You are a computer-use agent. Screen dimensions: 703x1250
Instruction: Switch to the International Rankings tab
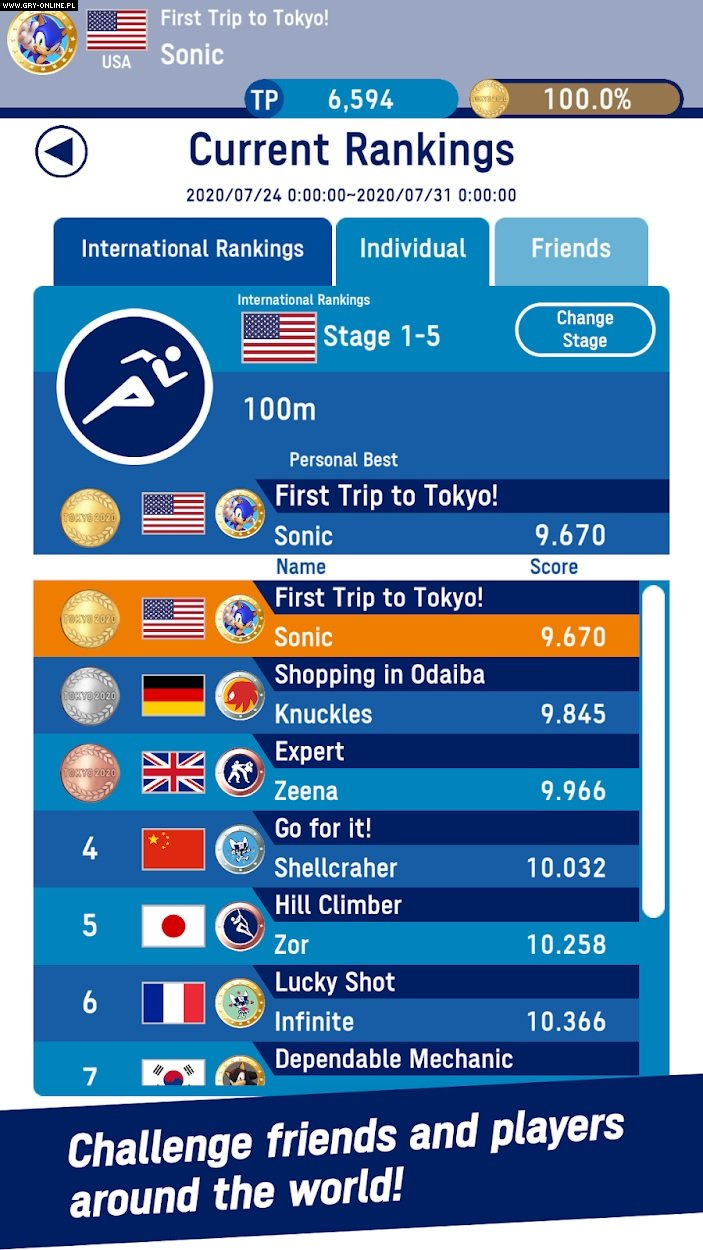192,250
